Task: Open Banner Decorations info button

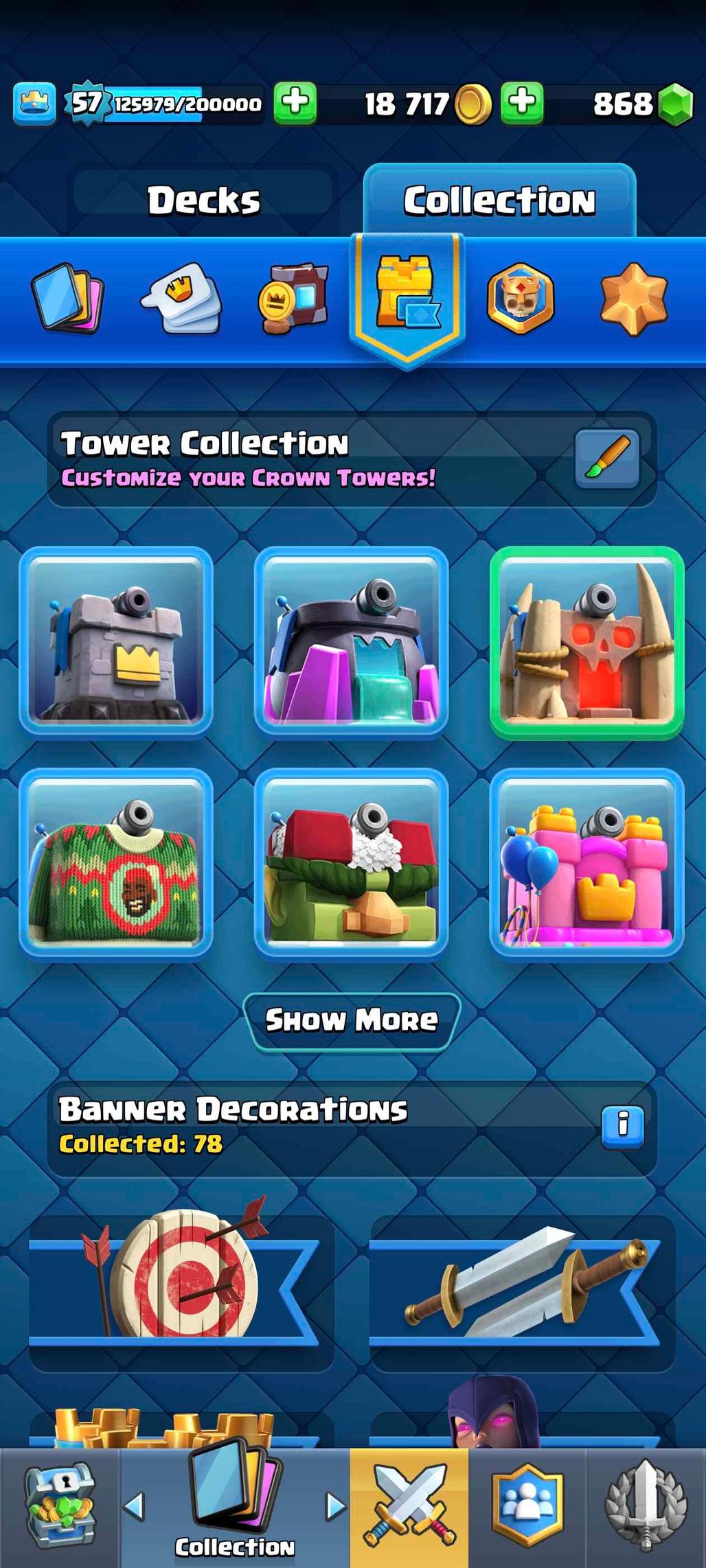Action: pyautogui.click(x=622, y=1127)
